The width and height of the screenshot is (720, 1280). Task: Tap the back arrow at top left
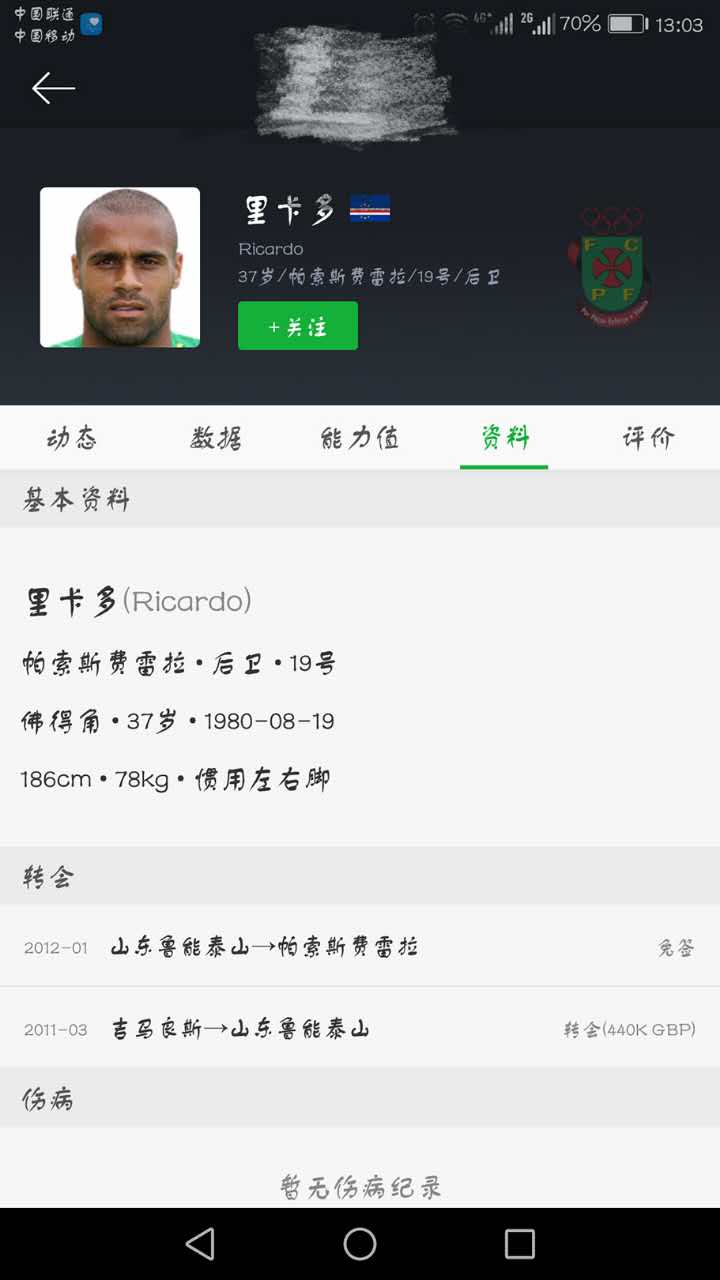click(52, 88)
